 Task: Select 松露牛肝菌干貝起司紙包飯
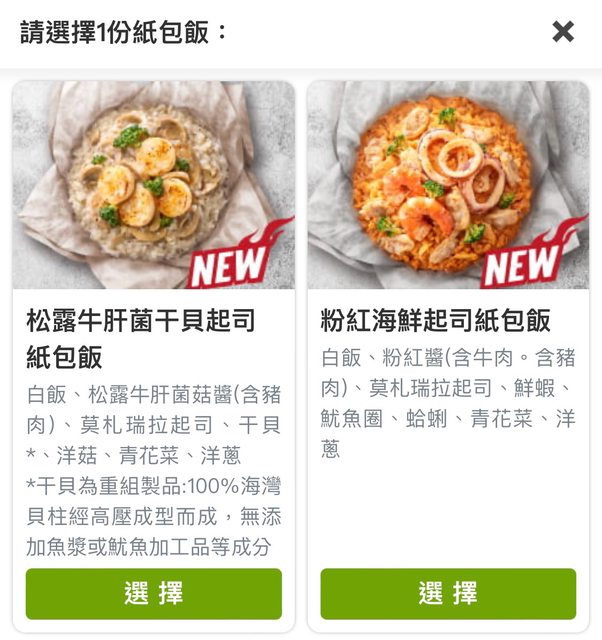tap(154, 593)
